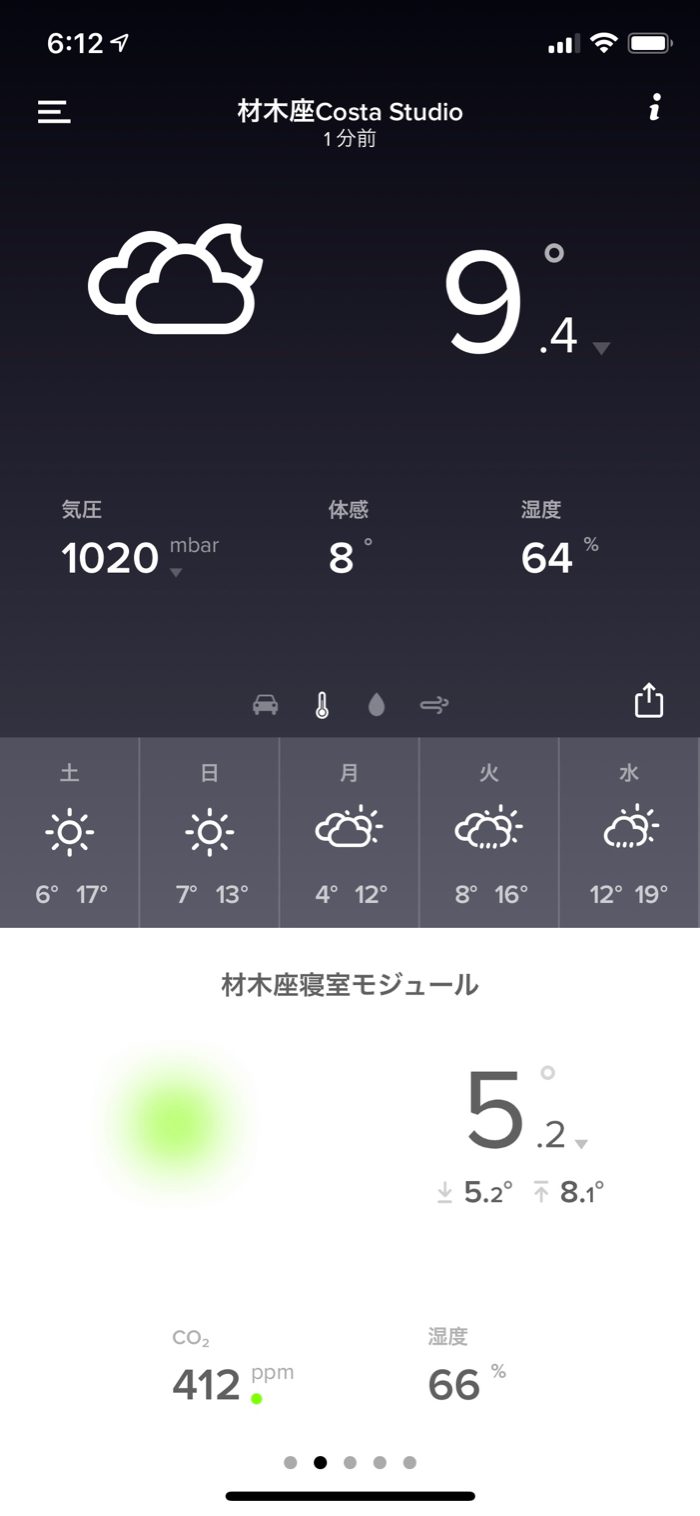Select the wind view icon
The image size is (700, 1516).
(434, 706)
